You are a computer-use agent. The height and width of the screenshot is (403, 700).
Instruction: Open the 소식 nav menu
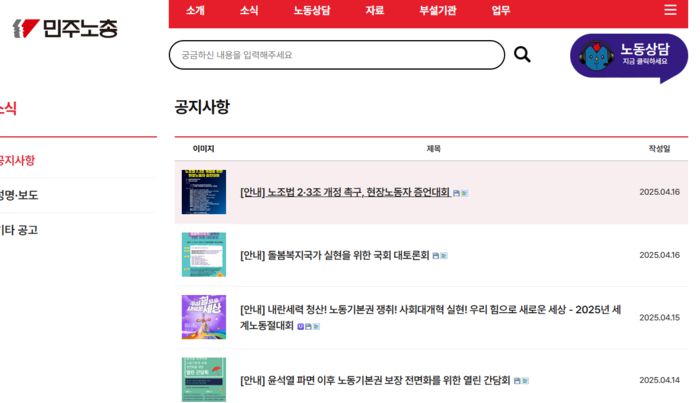[x=249, y=11]
